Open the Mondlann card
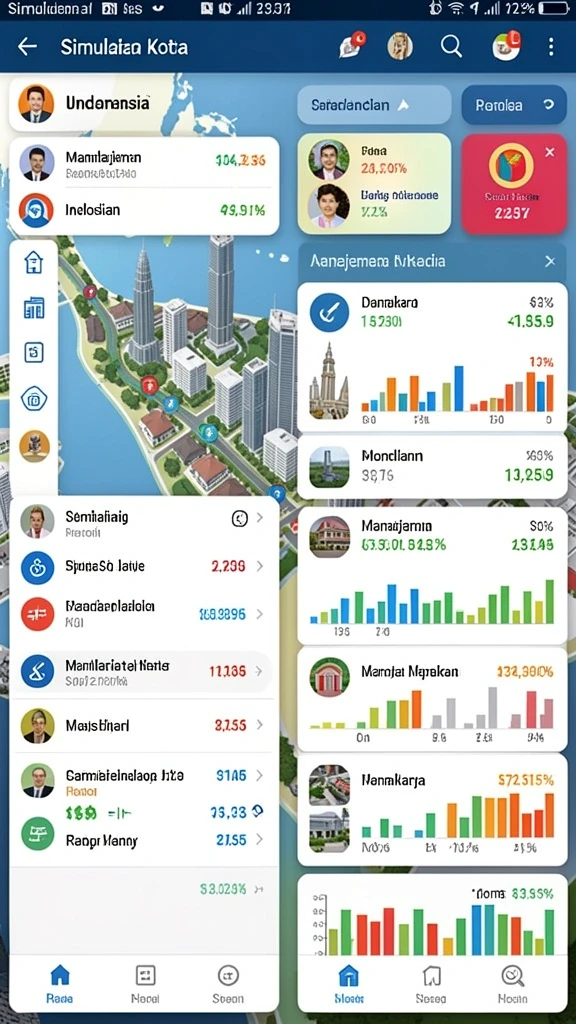The height and width of the screenshot is (1024, 576). (x=432, y=466)
